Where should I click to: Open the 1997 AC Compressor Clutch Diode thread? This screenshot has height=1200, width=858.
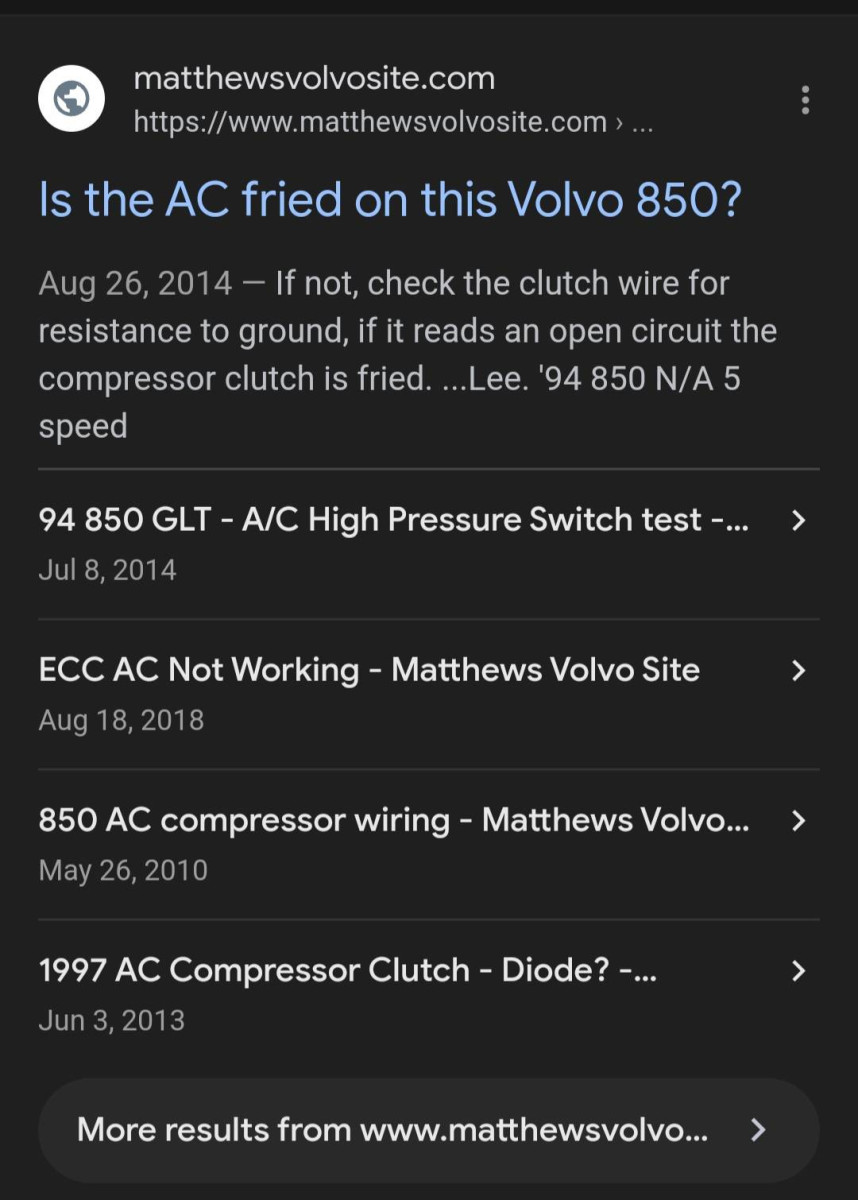[348, 970]
